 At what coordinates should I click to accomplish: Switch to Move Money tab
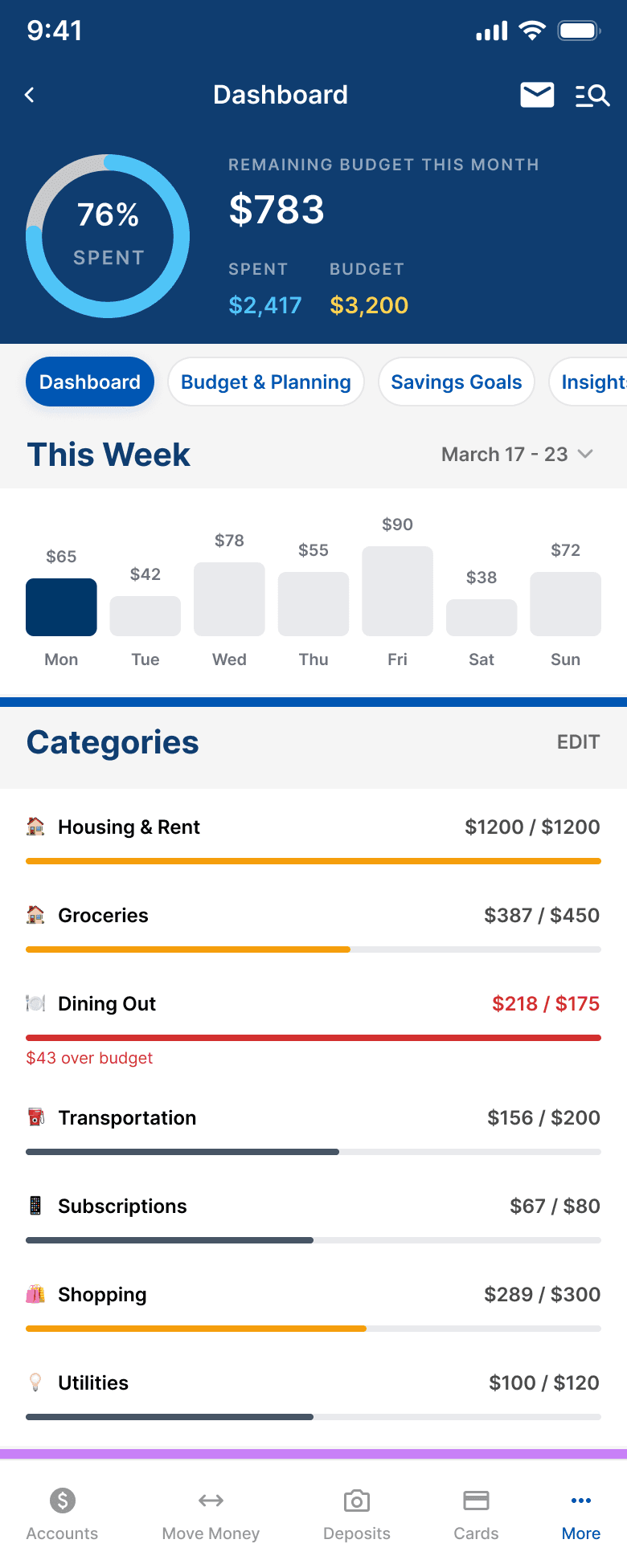[x=211, y=1513]
